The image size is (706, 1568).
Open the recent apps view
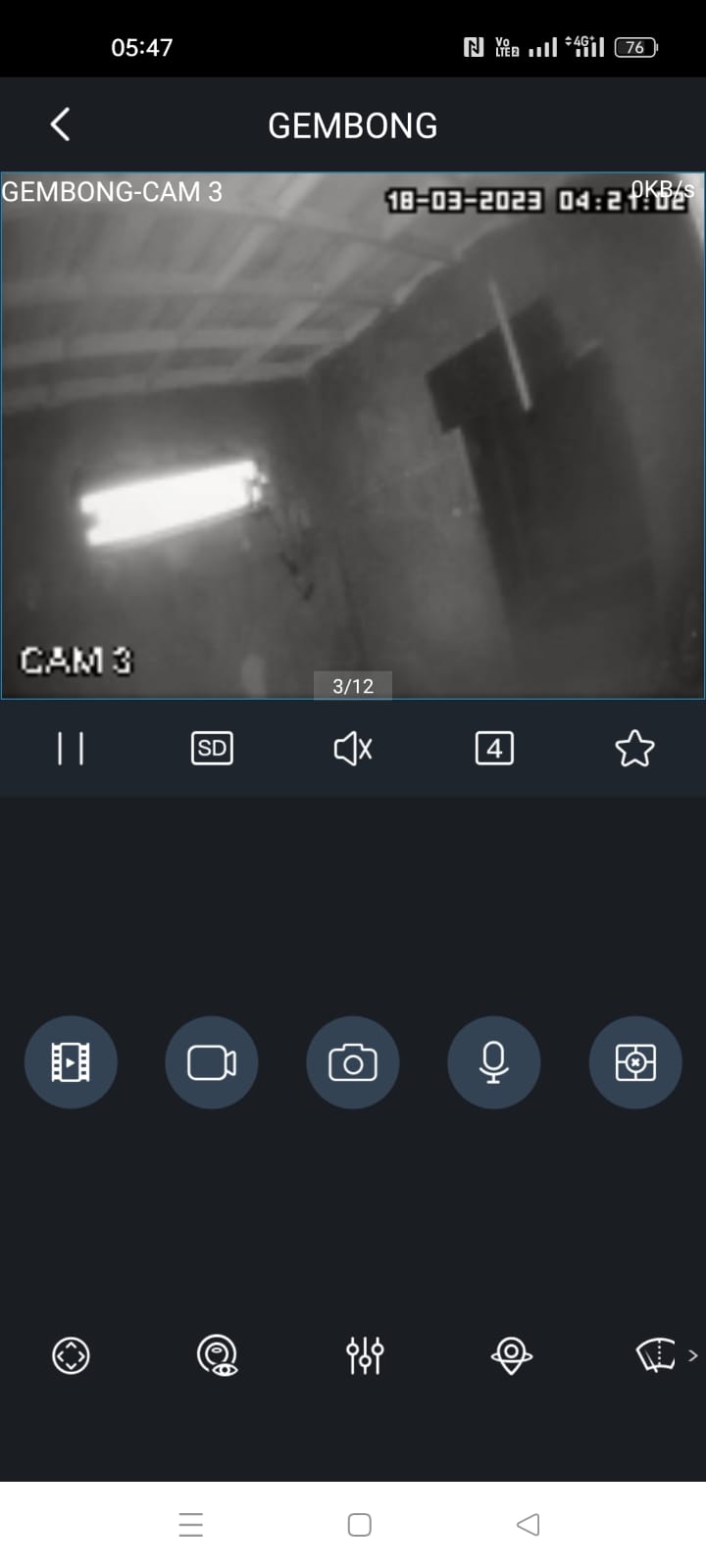coord(191,1525)
